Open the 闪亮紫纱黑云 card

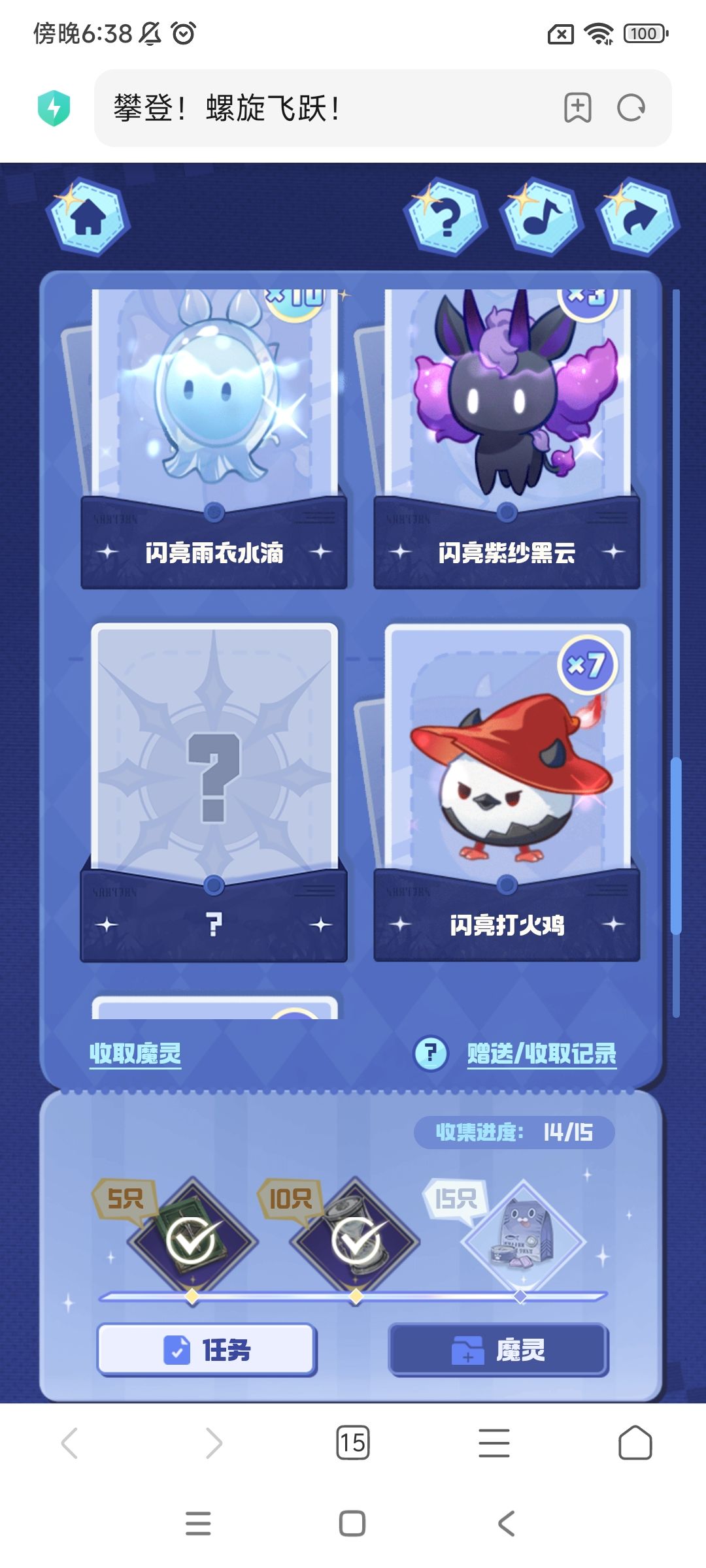[507, 439]
